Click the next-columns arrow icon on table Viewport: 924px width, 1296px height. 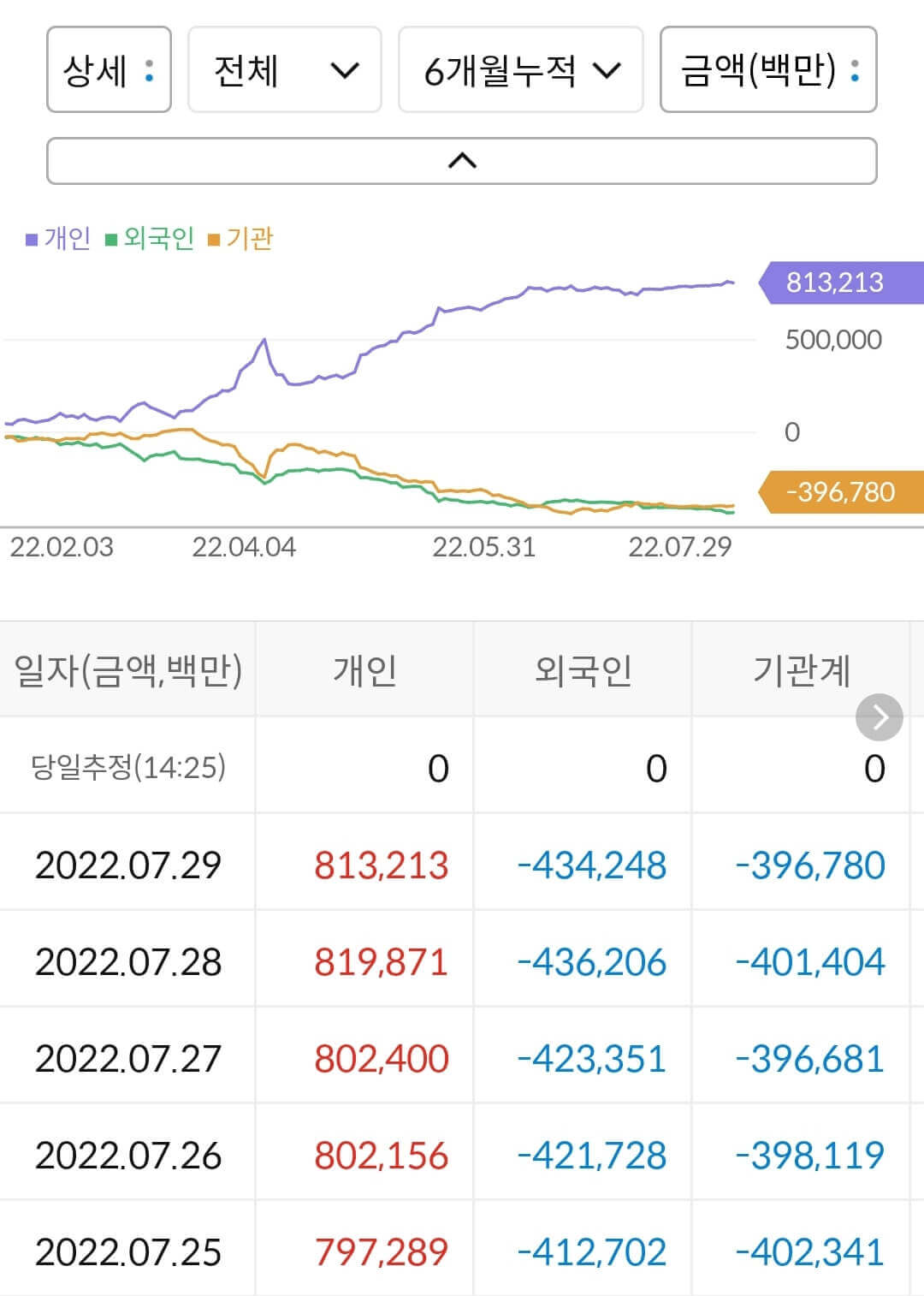coord(879,717)
